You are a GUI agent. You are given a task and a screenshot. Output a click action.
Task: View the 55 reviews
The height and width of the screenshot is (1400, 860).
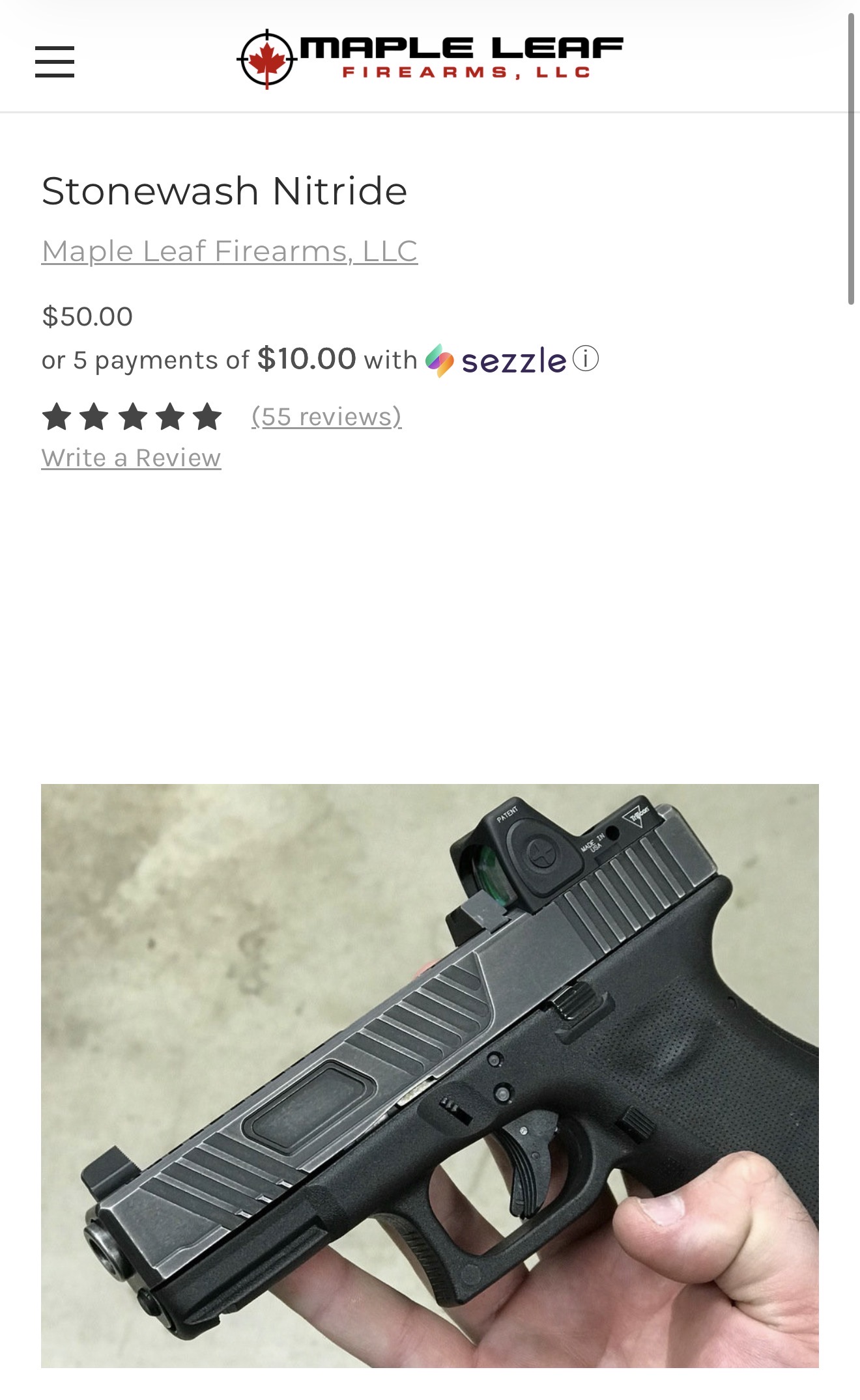tap(326, 417)
